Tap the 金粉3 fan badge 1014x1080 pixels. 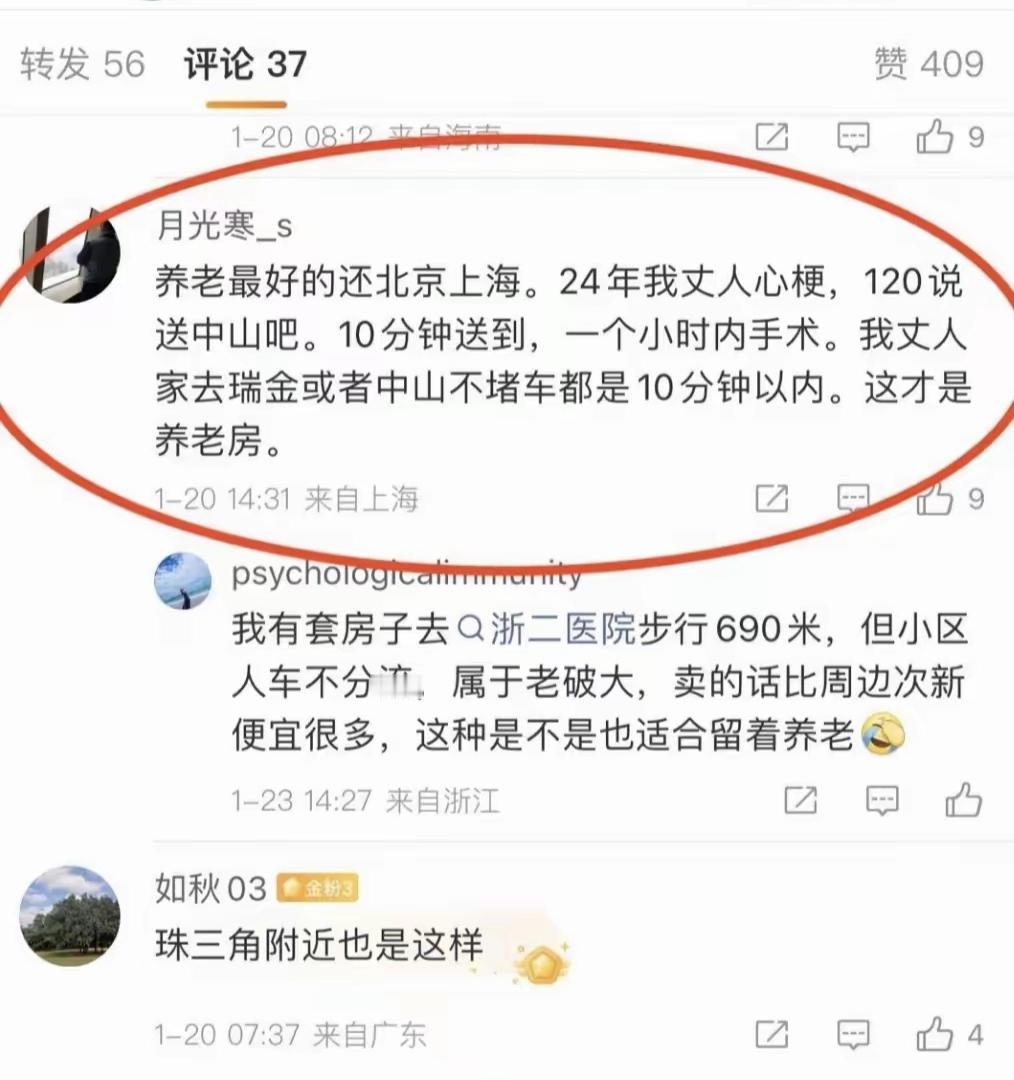coord(316,889)
